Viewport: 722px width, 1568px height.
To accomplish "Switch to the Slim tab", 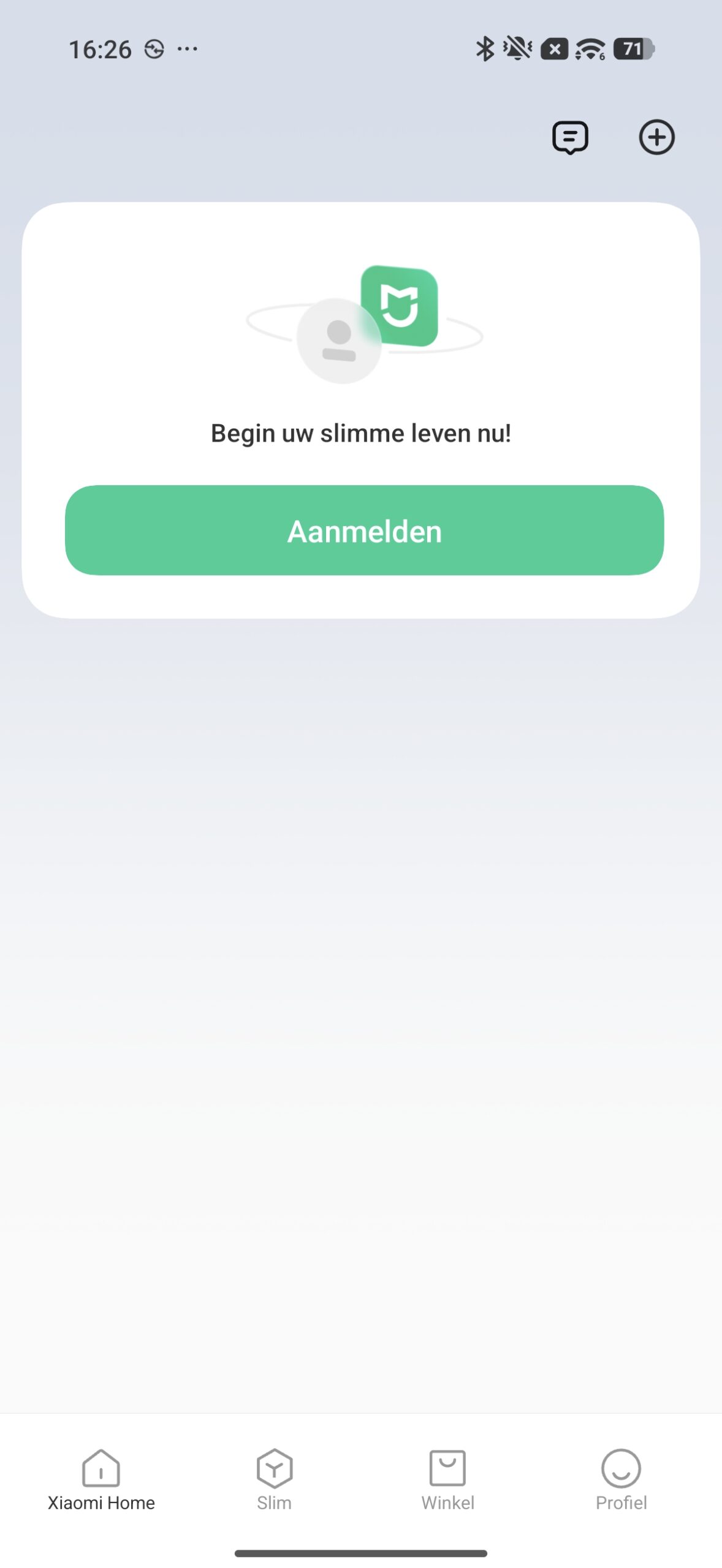I will [274, 1479].
